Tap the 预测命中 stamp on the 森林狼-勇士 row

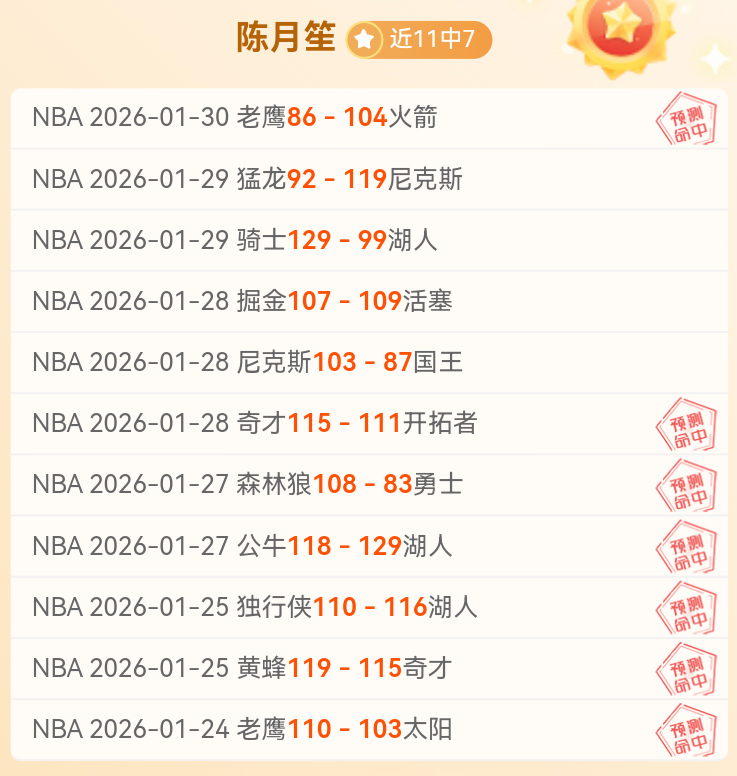click(687, 485)
